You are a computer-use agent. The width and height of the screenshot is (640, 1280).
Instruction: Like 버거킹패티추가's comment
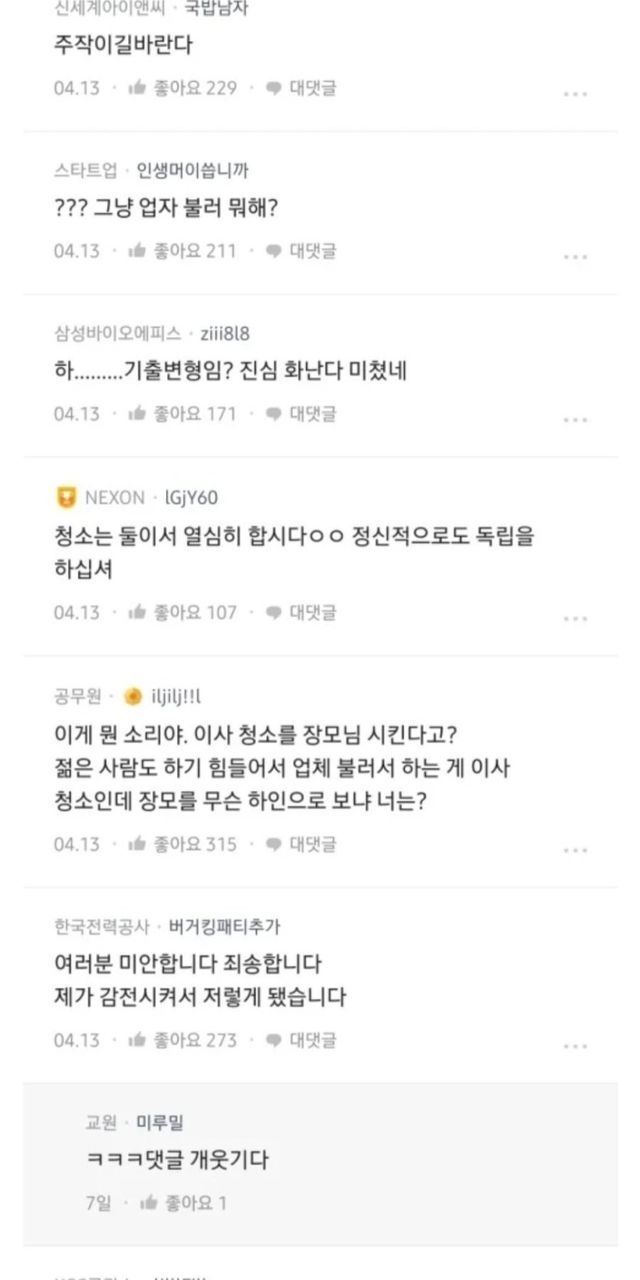click(x=183, y=1040)
